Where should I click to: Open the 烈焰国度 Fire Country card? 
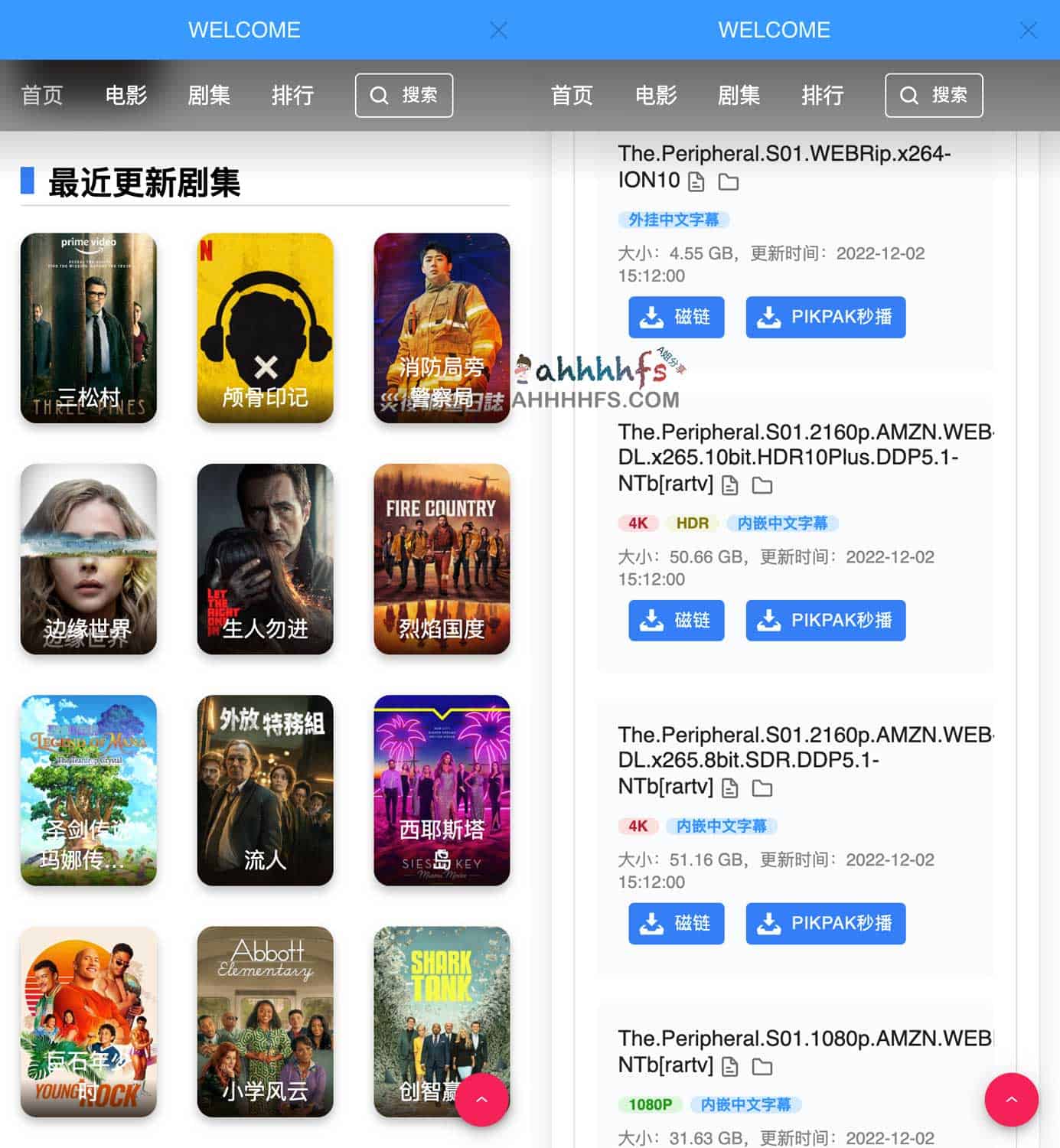tap(442, 559)
